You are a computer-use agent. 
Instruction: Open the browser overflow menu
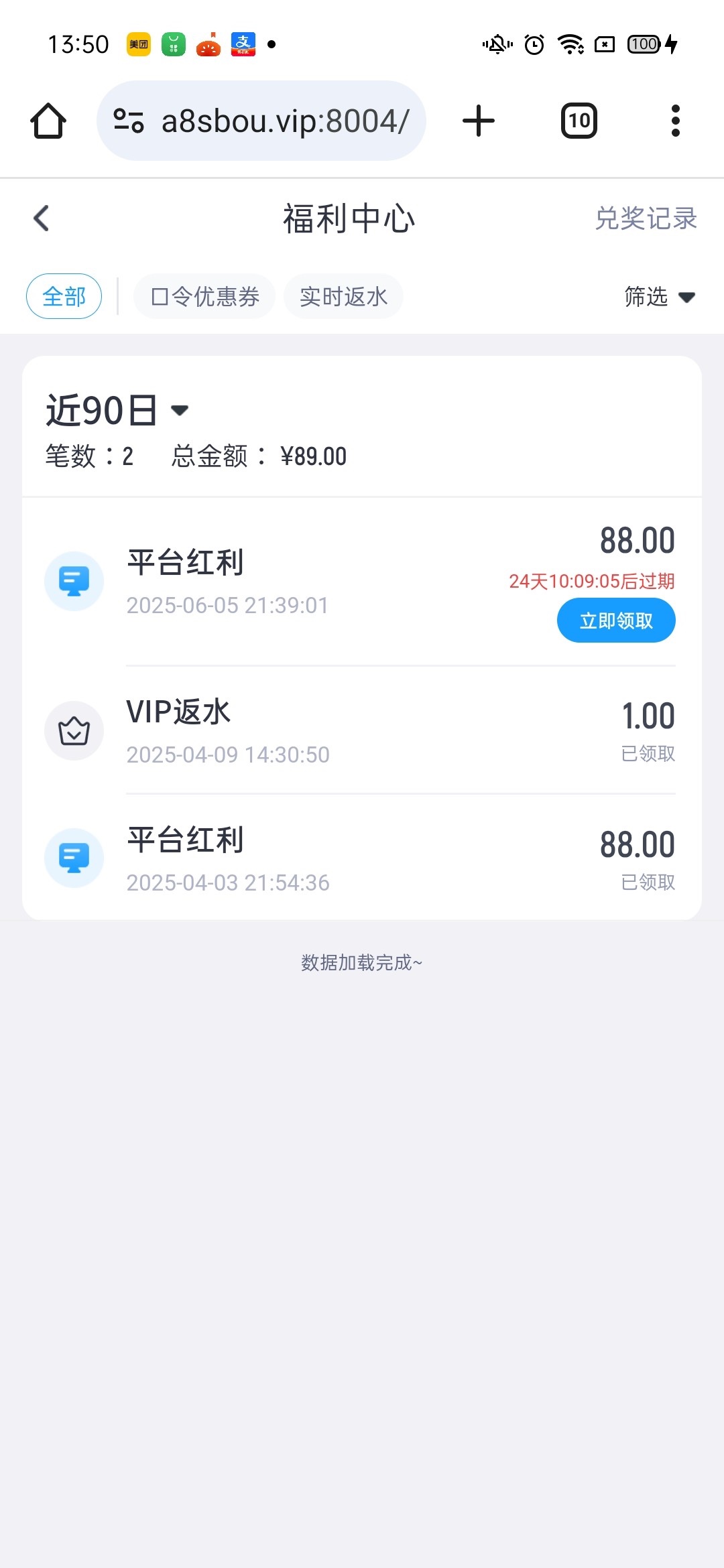coord(675,121)
